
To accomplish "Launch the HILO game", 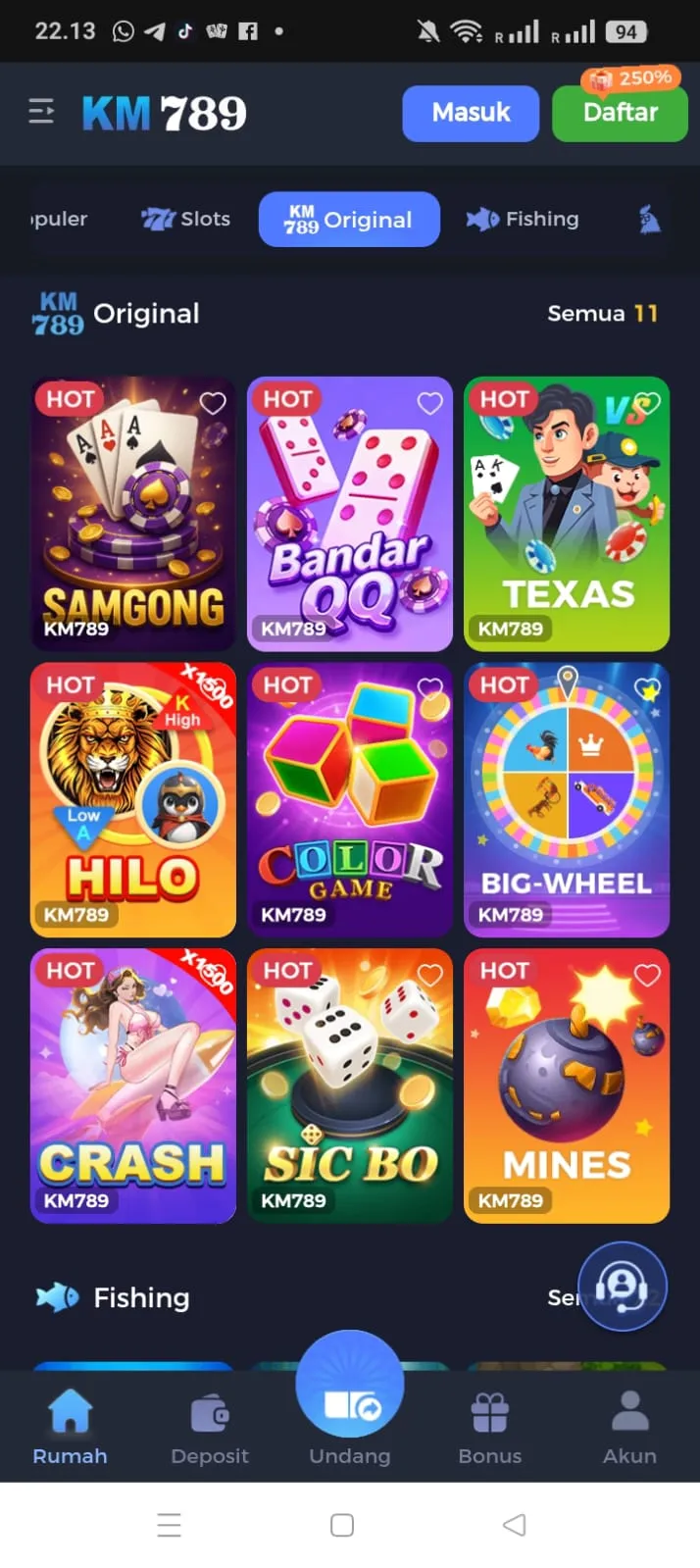I will point(133,799).
